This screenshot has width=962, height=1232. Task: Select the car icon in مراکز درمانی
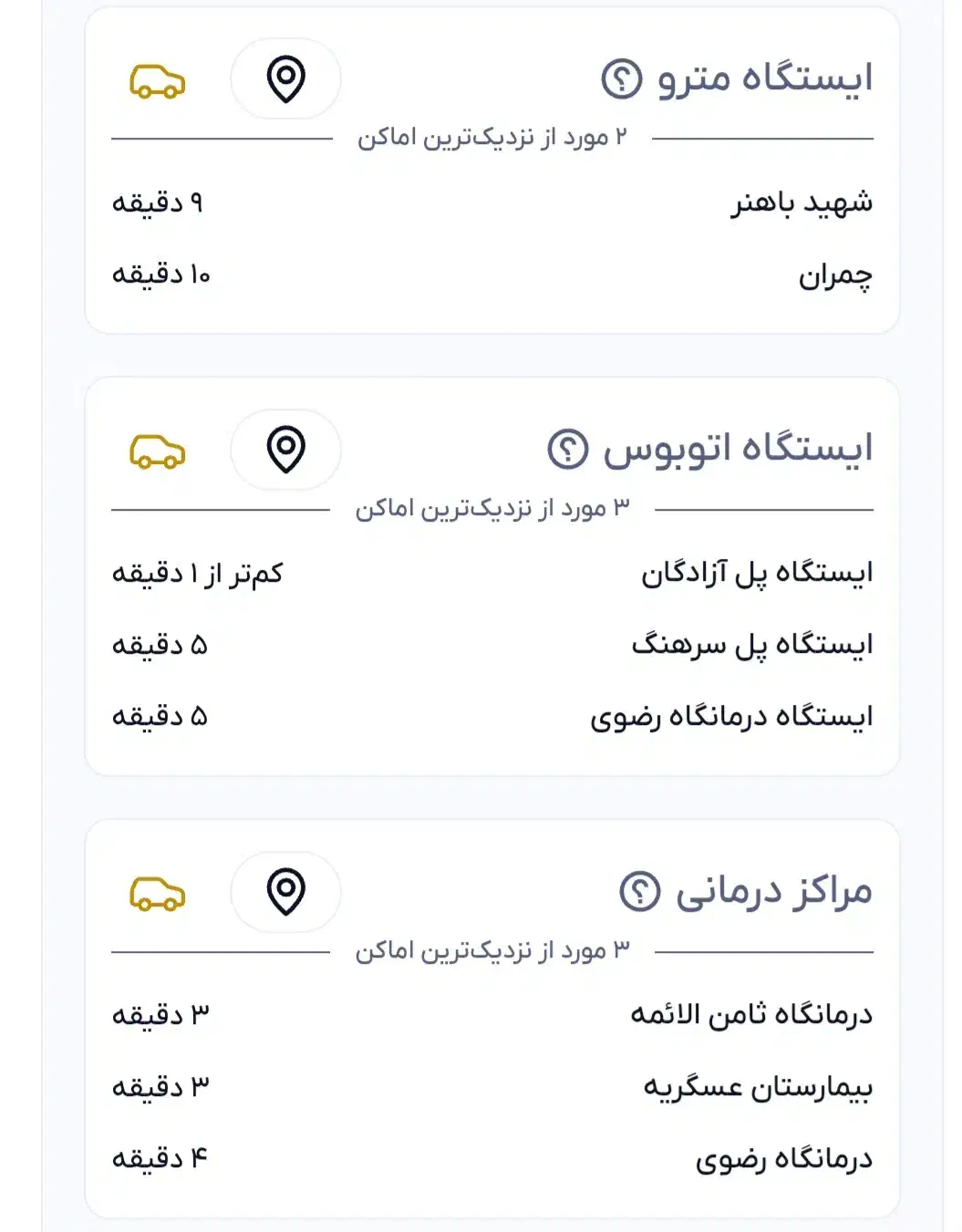click(x=158, y=894)
